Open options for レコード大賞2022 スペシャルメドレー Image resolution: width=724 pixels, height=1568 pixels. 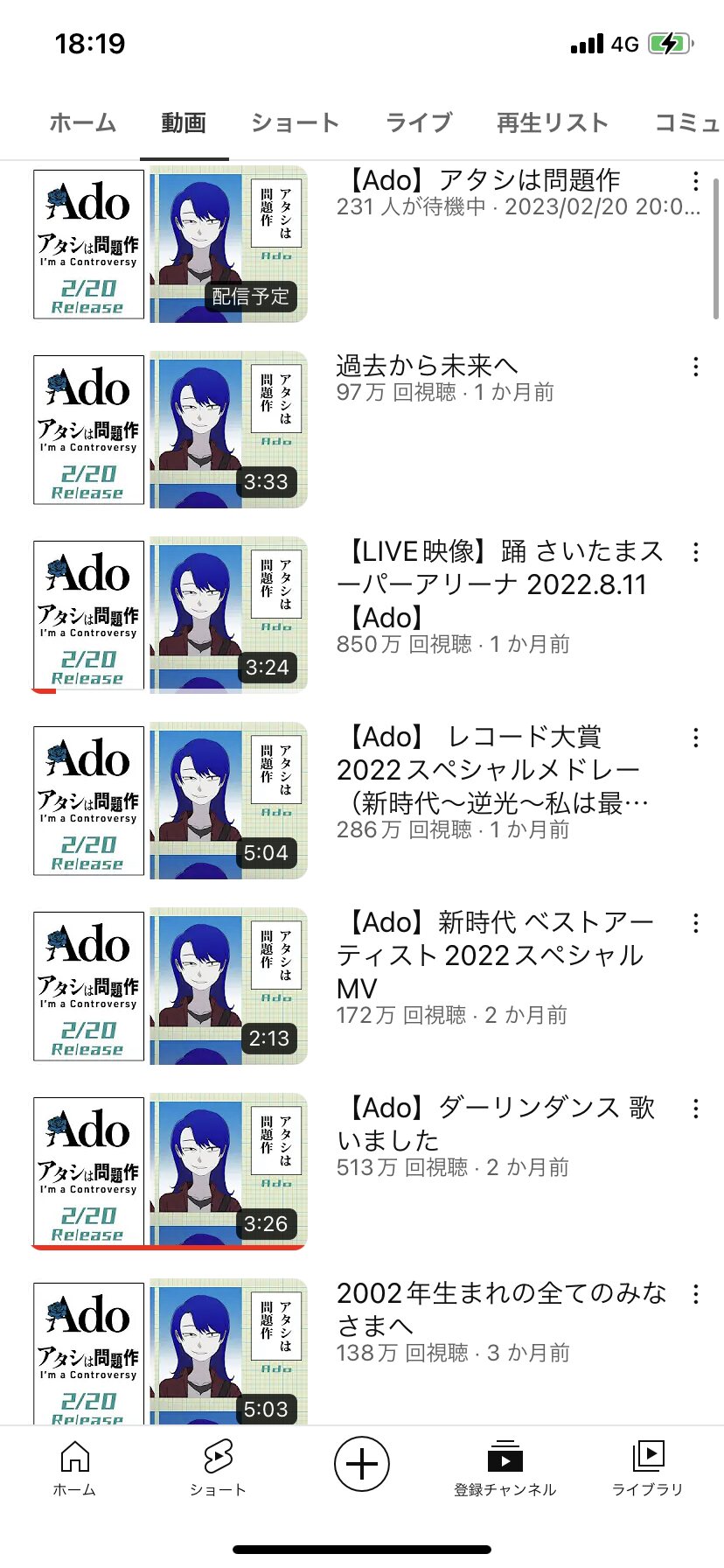(x=695, y=738)
